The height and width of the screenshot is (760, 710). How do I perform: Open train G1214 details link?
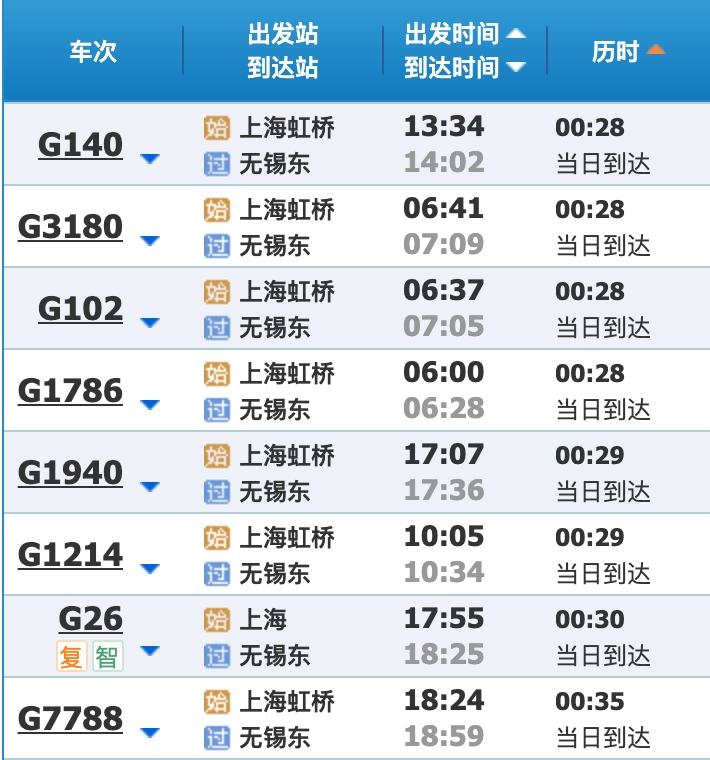[x=70, y=555]
